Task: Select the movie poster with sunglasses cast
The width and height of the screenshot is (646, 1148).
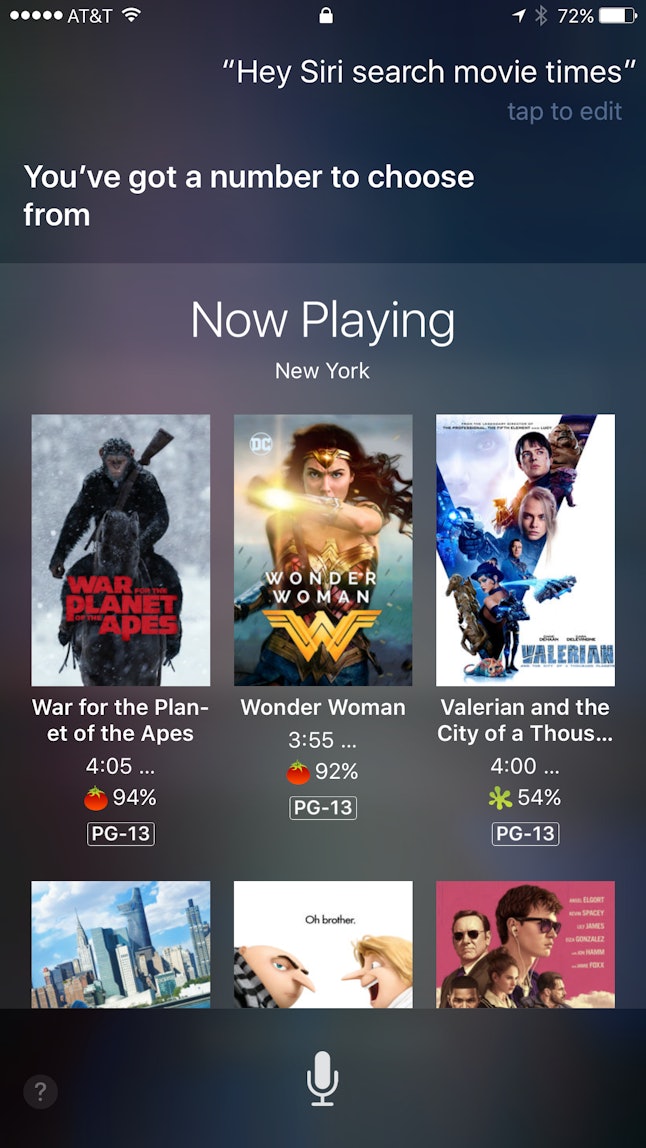Action: pyautogui.click(x=525, y=944)
